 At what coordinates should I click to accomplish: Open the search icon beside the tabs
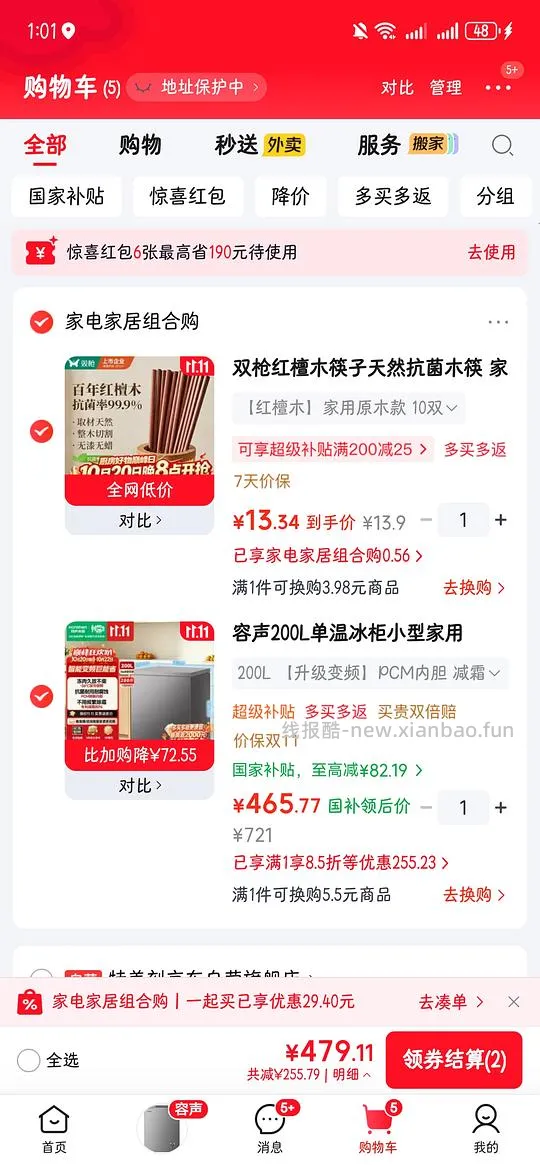click(x=503, y=145)
